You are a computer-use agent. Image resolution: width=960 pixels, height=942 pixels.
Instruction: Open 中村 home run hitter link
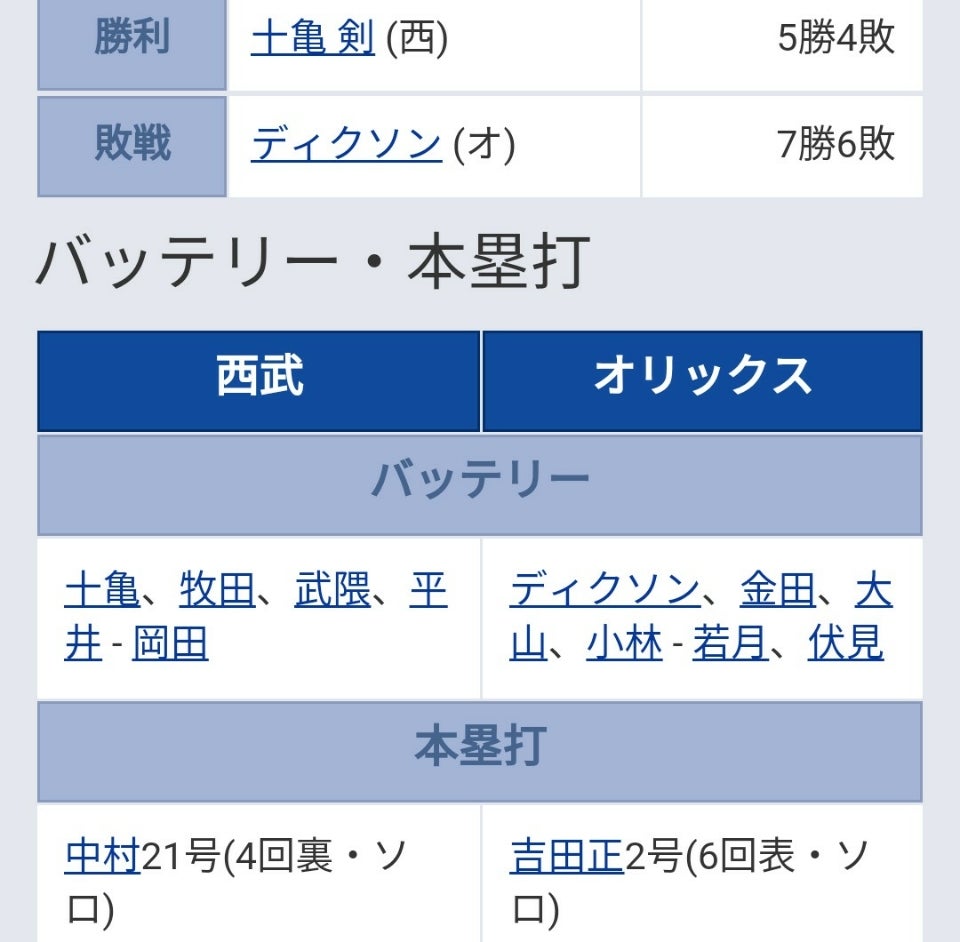pyautogui.click(x=102, y=857)
